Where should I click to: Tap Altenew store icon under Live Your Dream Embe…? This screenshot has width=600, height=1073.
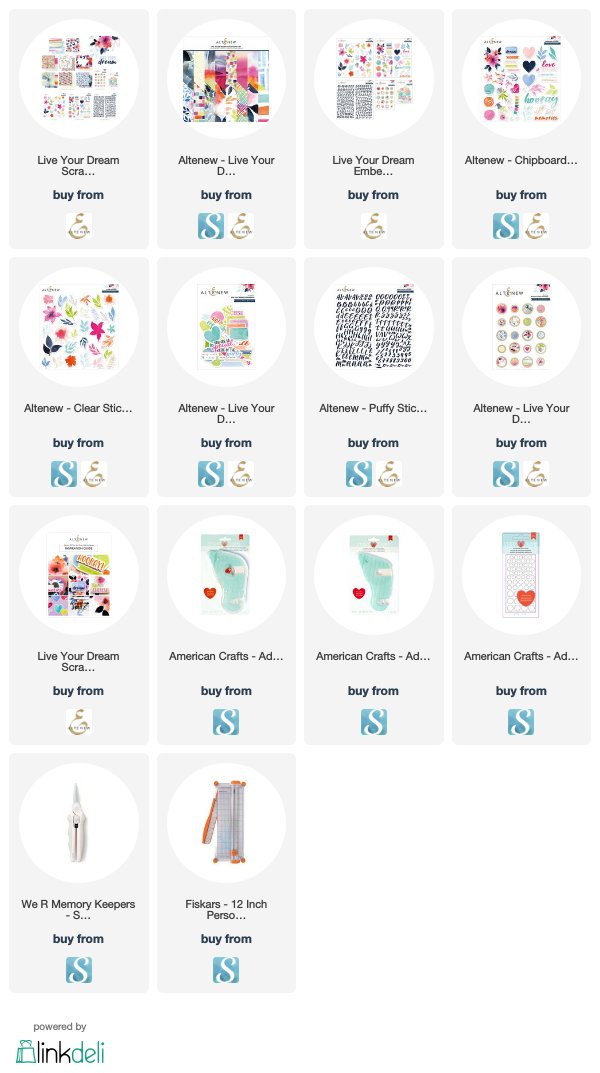(374, 226)
